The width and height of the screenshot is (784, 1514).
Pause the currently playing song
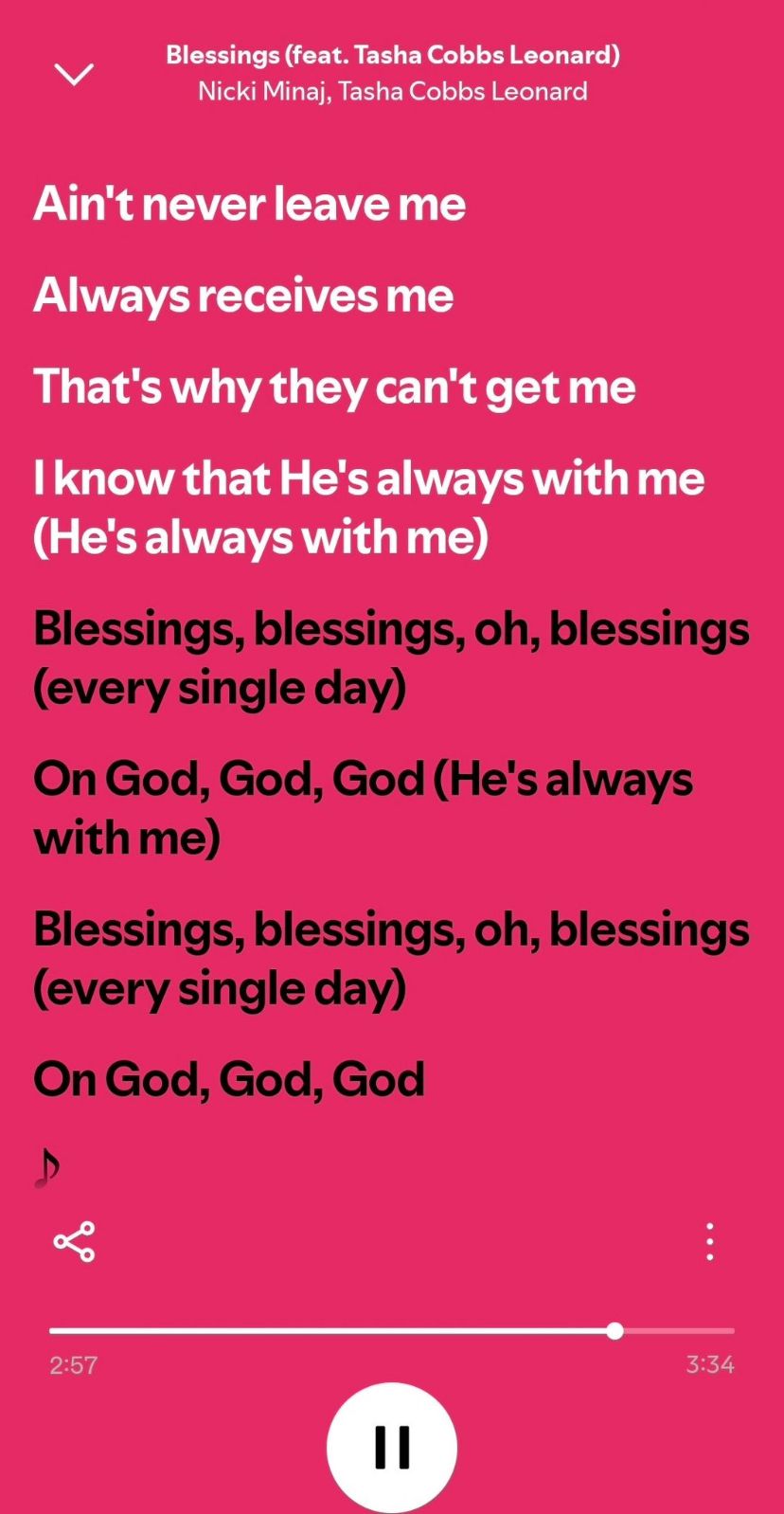392,1447
